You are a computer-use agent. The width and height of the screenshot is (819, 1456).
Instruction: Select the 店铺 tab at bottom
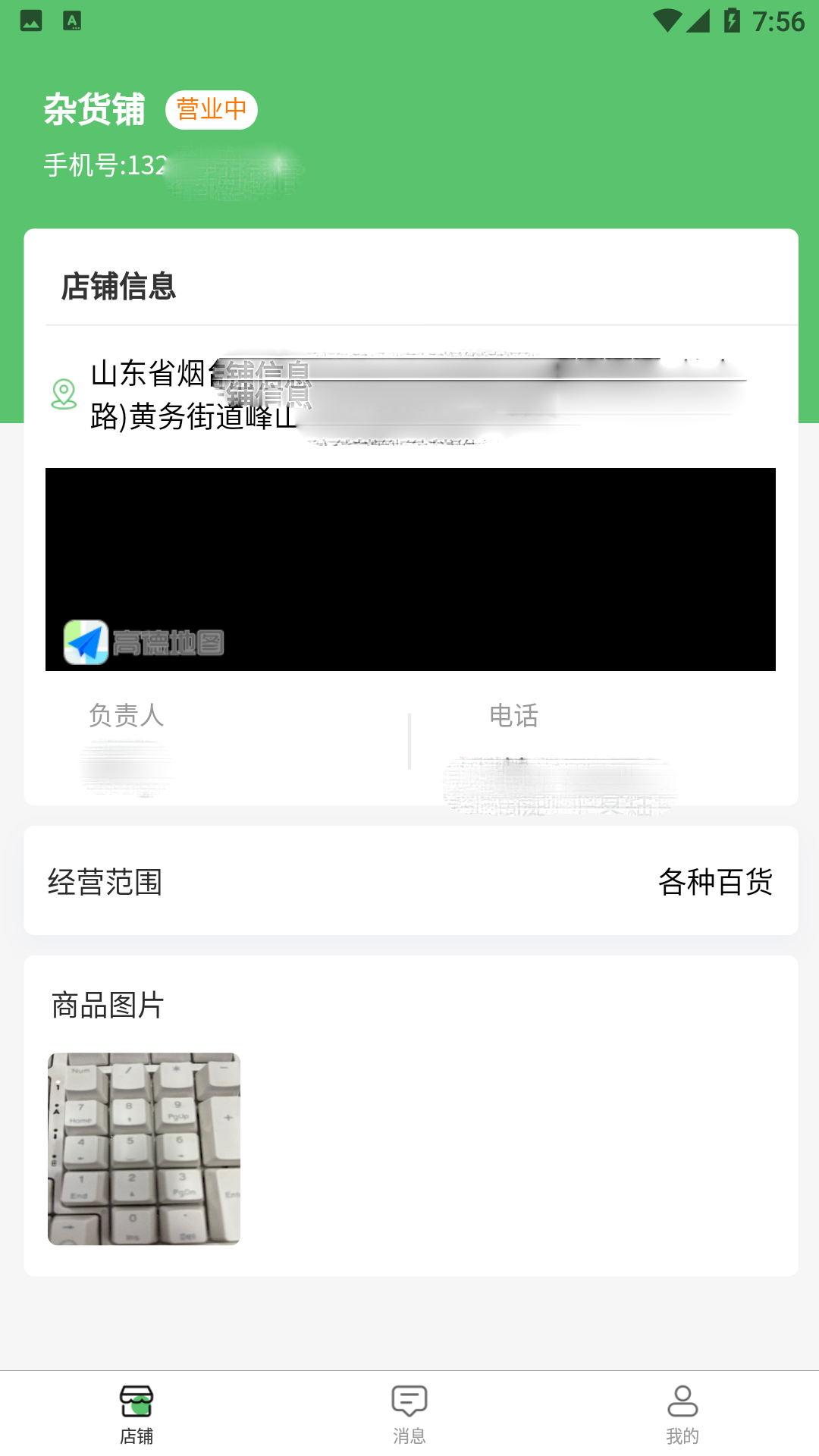tap(136, 1414)
